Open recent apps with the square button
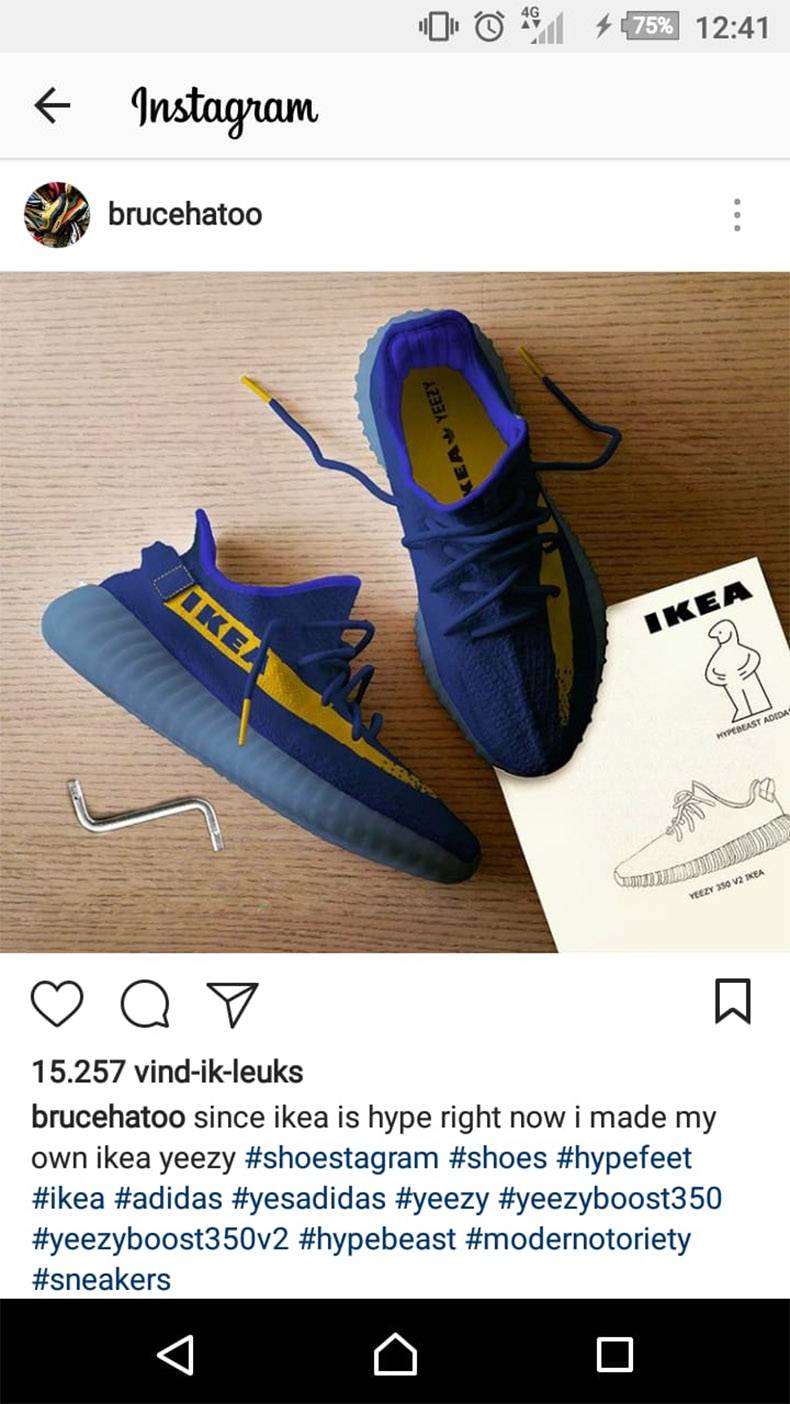 tap(614, 1354)
